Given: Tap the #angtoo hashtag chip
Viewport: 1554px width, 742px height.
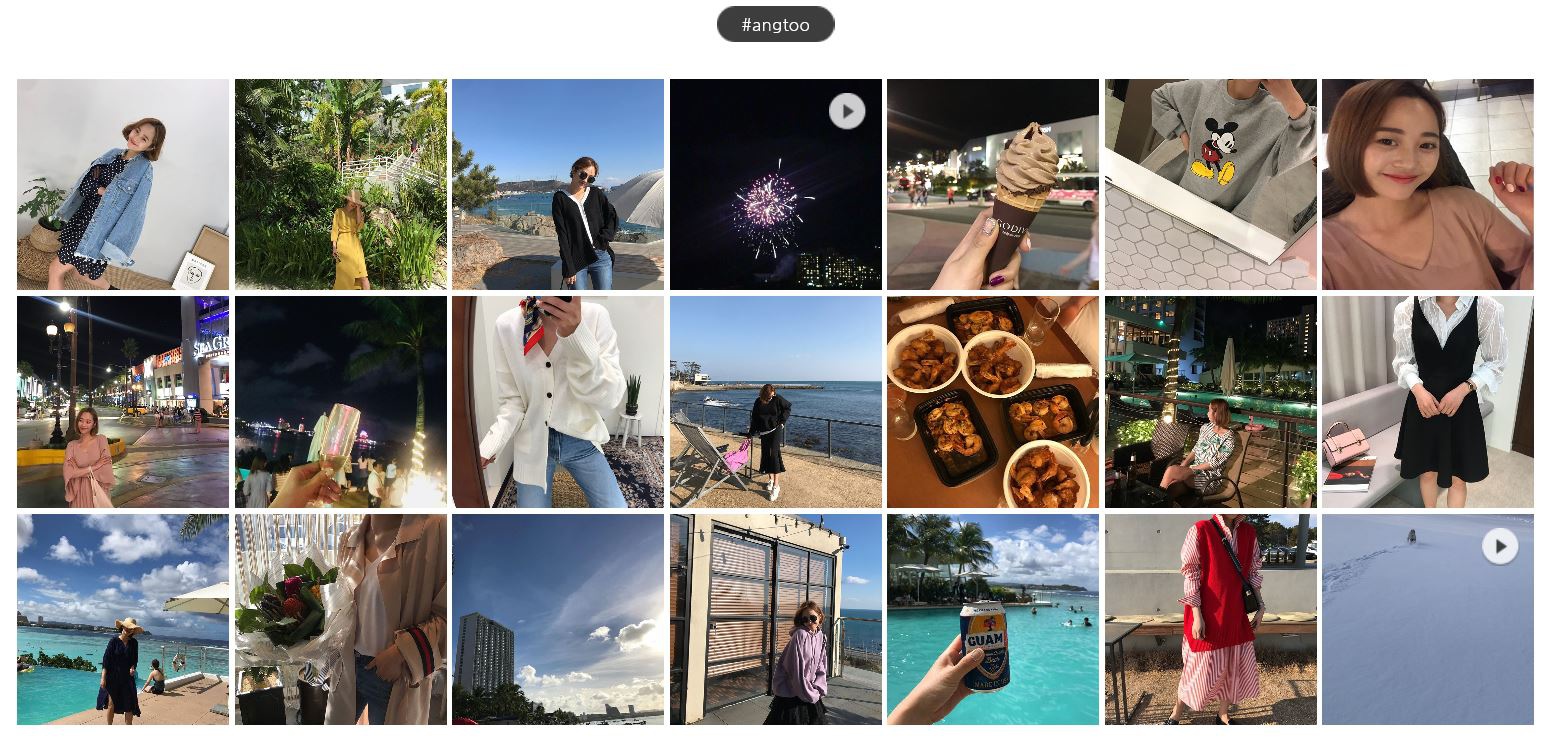Looking at the screenshot, I should (775, 25).
